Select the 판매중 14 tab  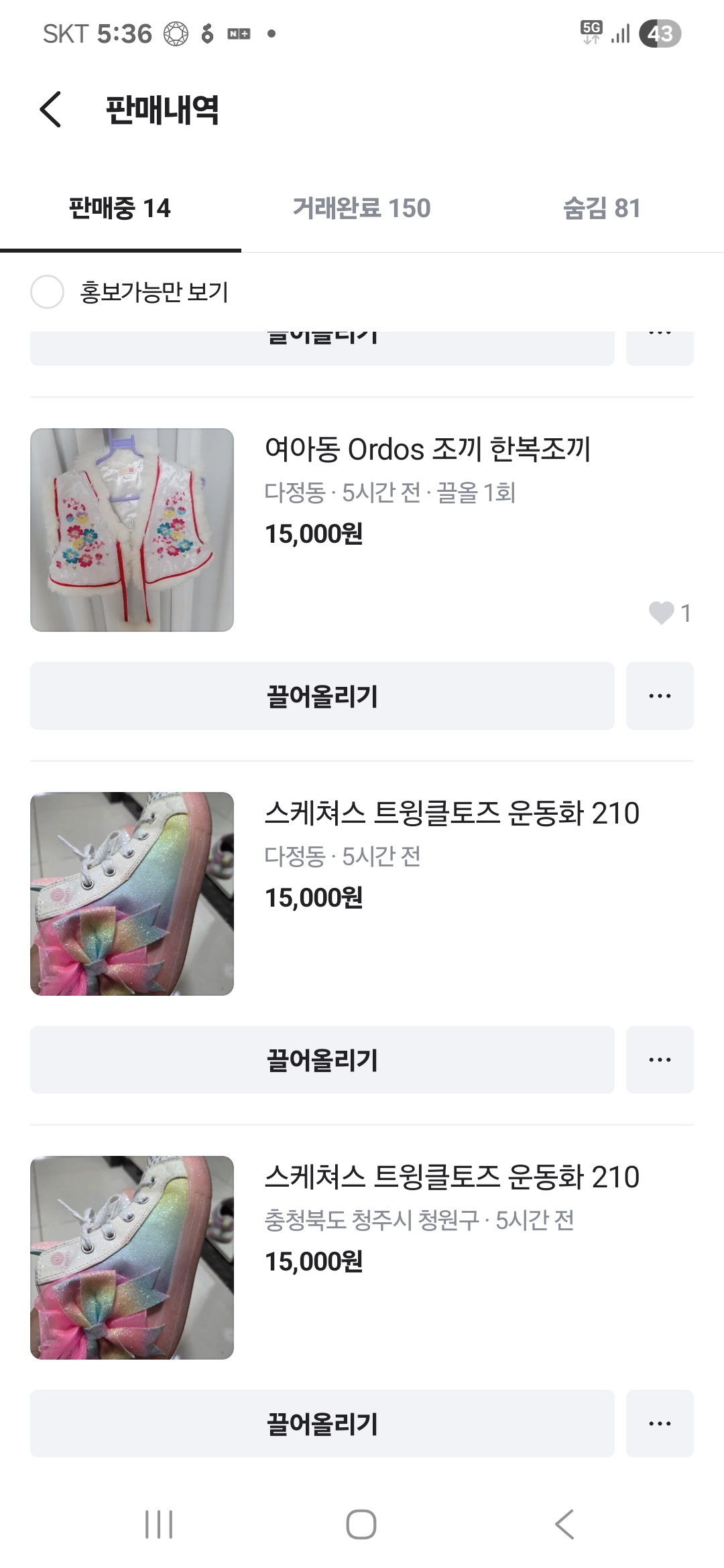point(120,208)
